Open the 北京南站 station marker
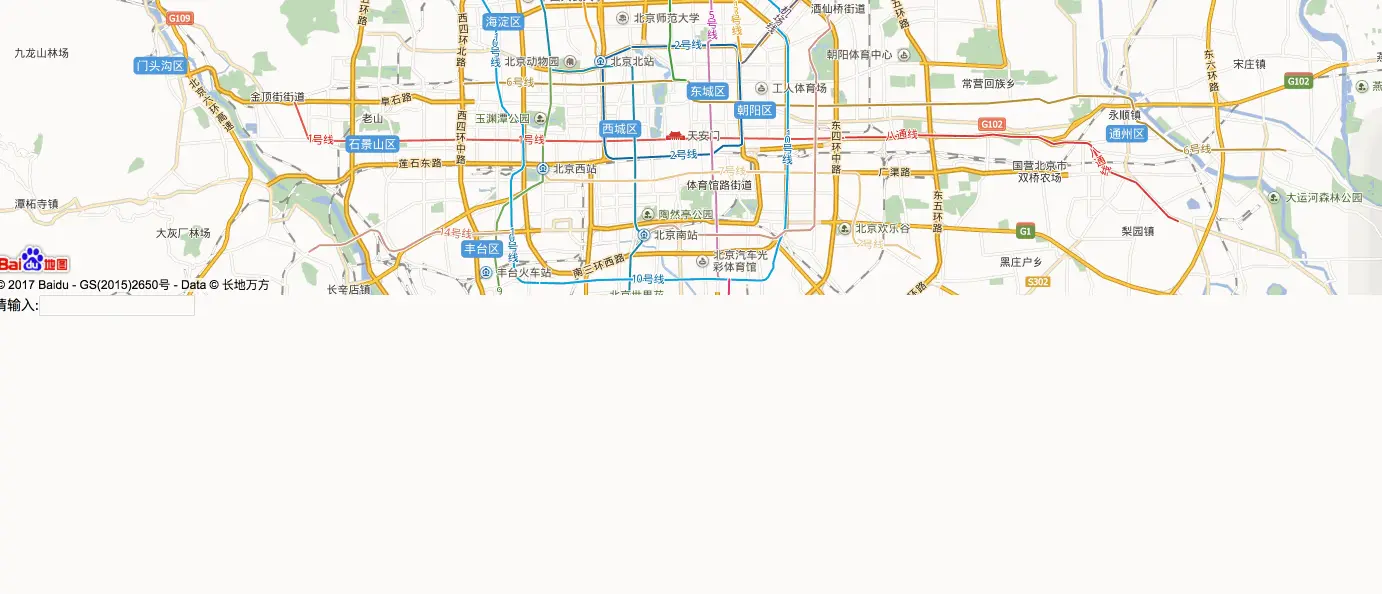Image resolution: width=1382 pixels, height=594 pixels. click(x=643, y=235)
